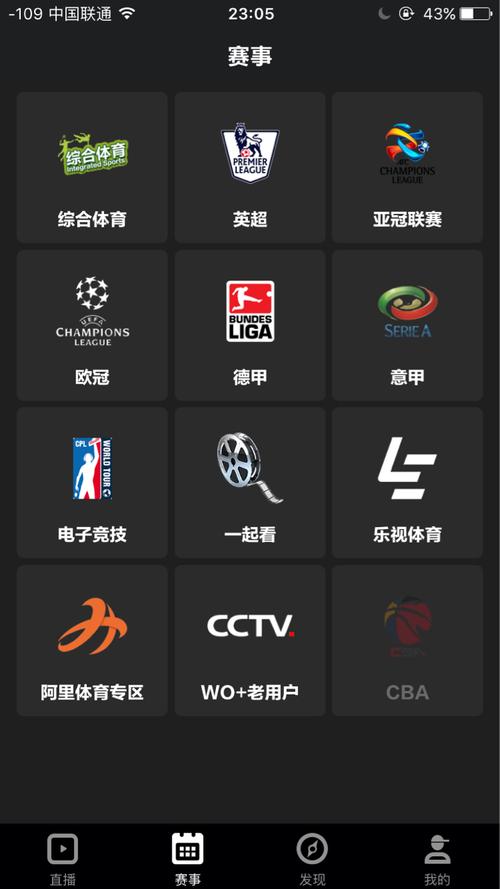
Task: Go to the 我的 tab
Action: [x=437, y=858]
